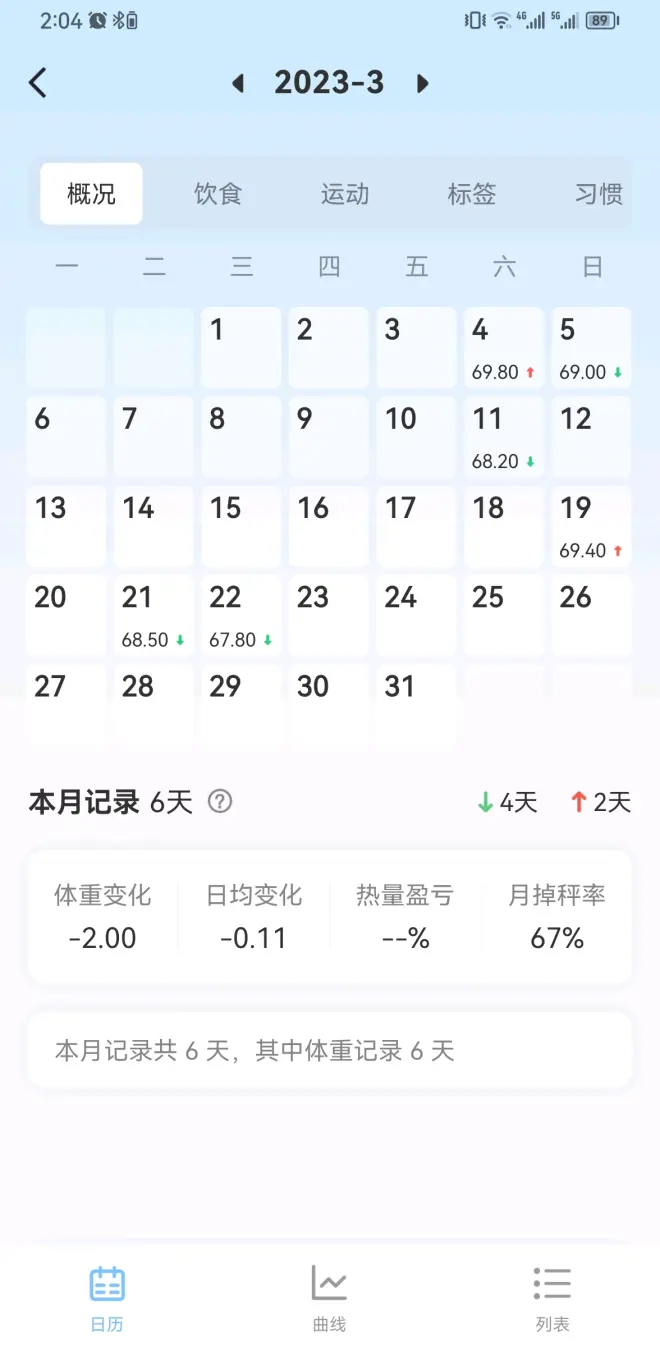Select the 习惯 tab
This screenshot has height=1347, width=660.
pos(598,194)
